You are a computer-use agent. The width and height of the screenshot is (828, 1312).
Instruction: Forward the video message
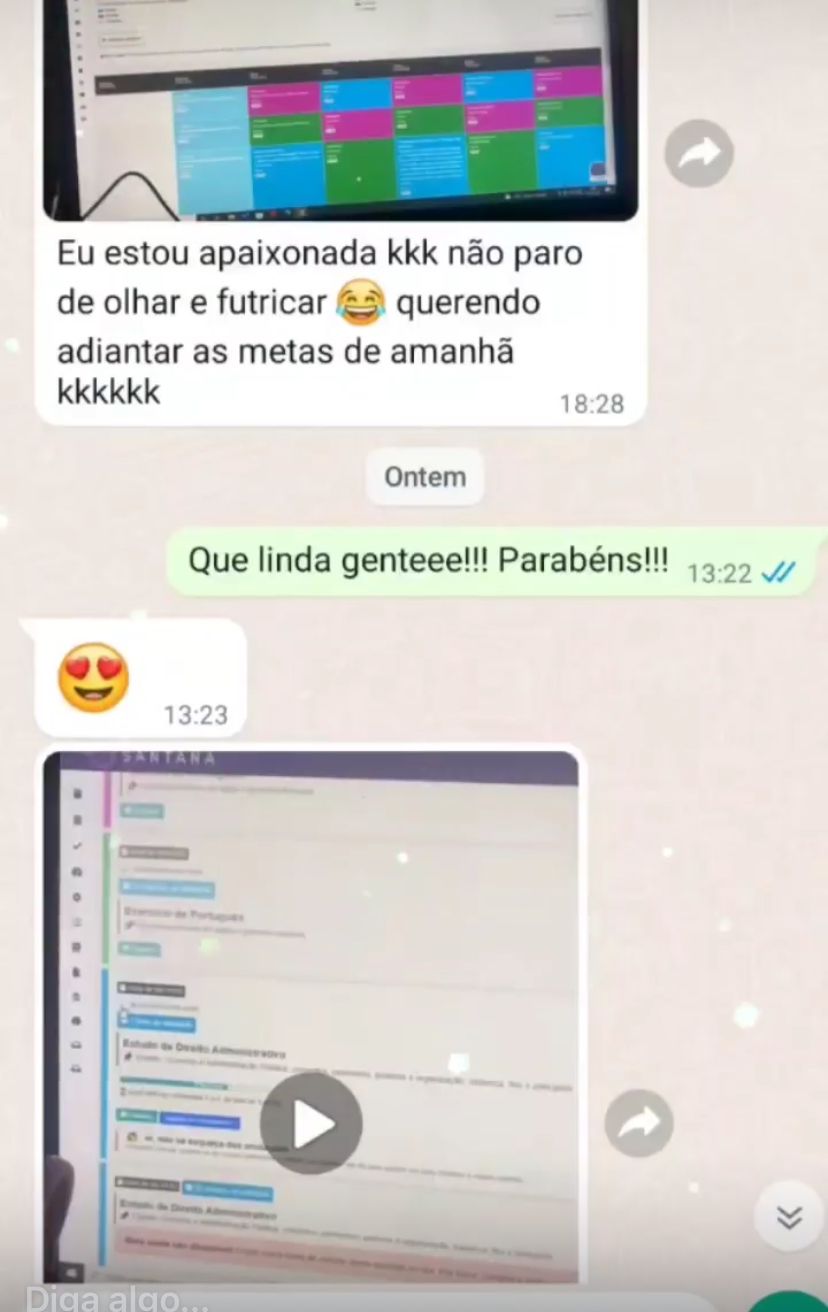638,1123
